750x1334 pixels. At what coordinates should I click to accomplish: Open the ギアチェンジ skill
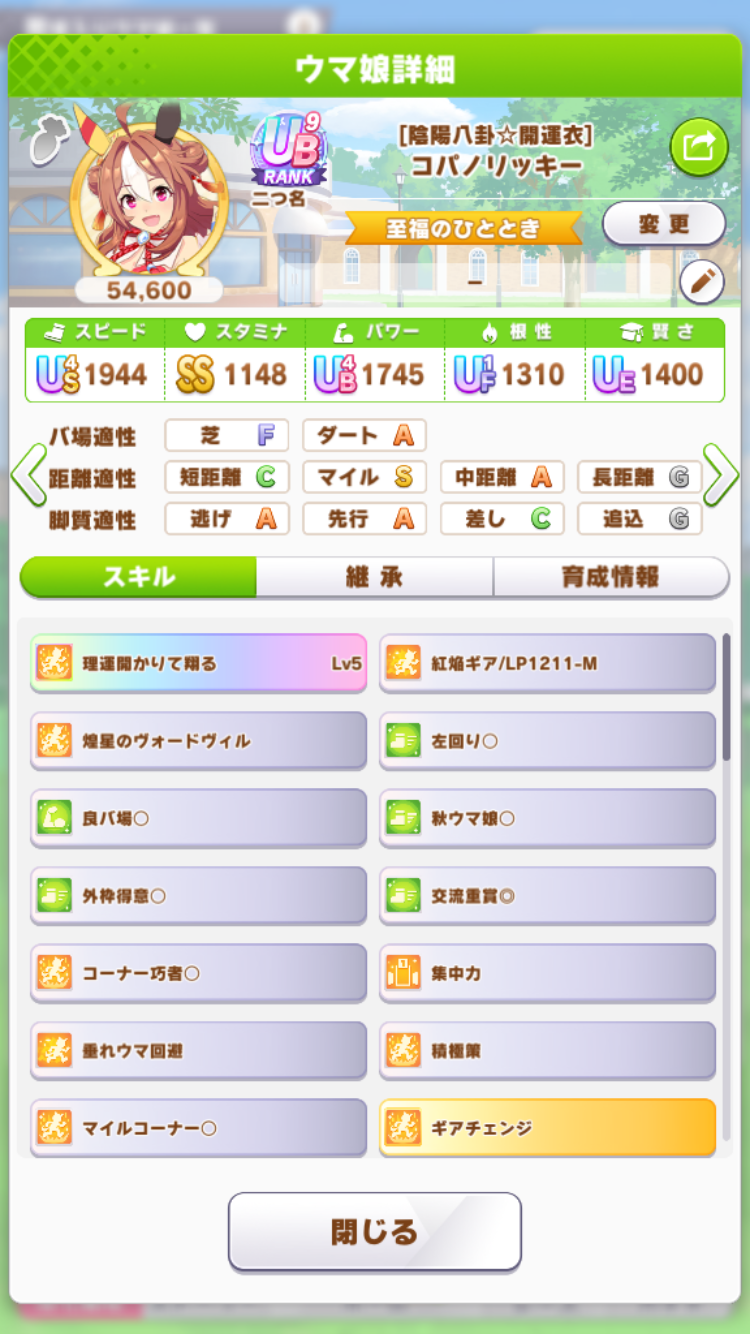pos(547,1128)
